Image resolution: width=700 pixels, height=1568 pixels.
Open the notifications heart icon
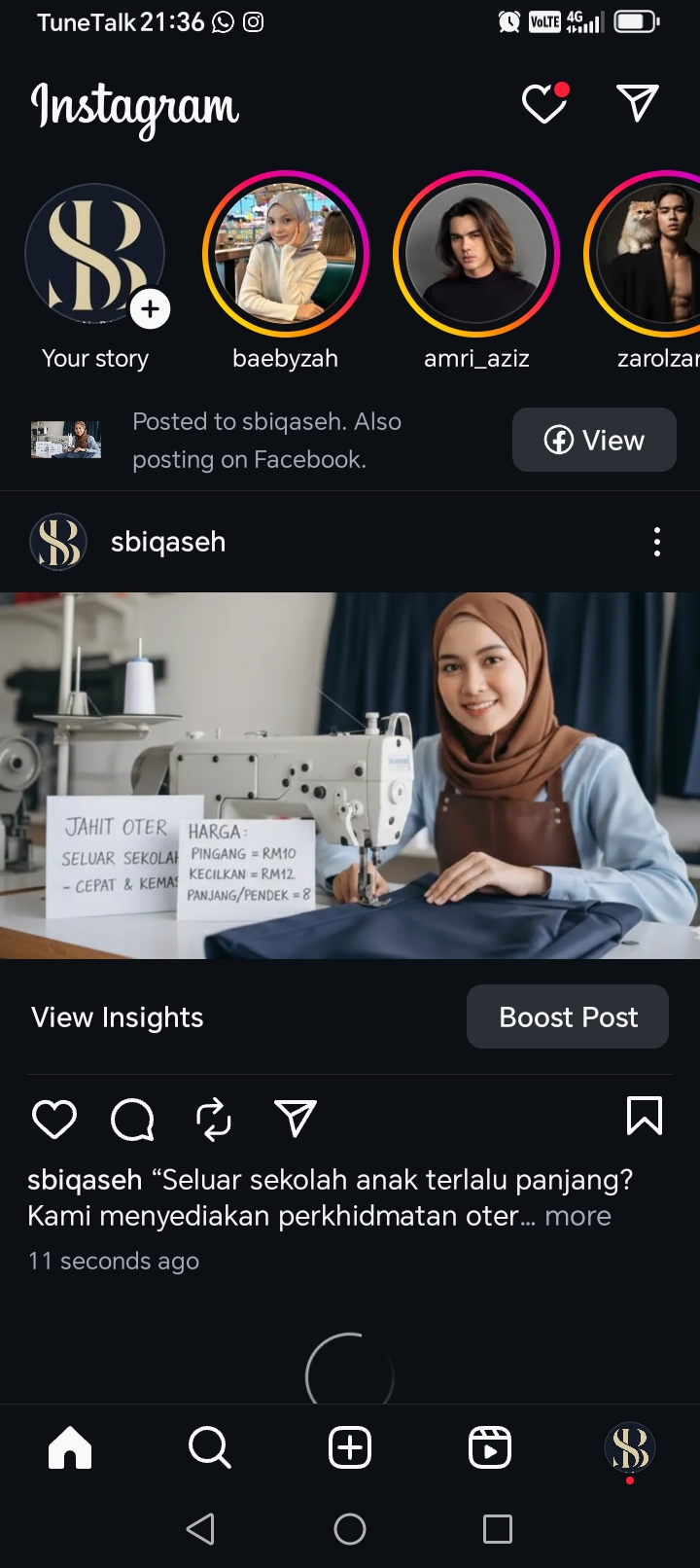543,104
